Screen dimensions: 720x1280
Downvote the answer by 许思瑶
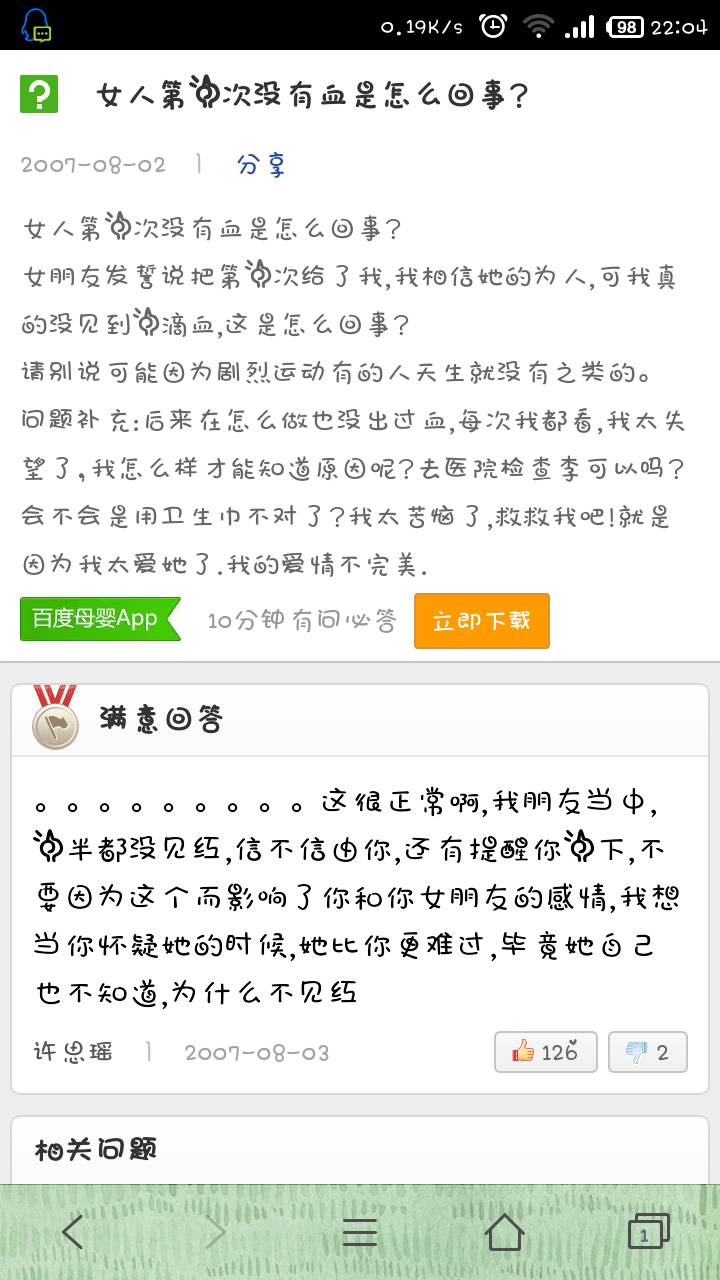[647, 1052]
